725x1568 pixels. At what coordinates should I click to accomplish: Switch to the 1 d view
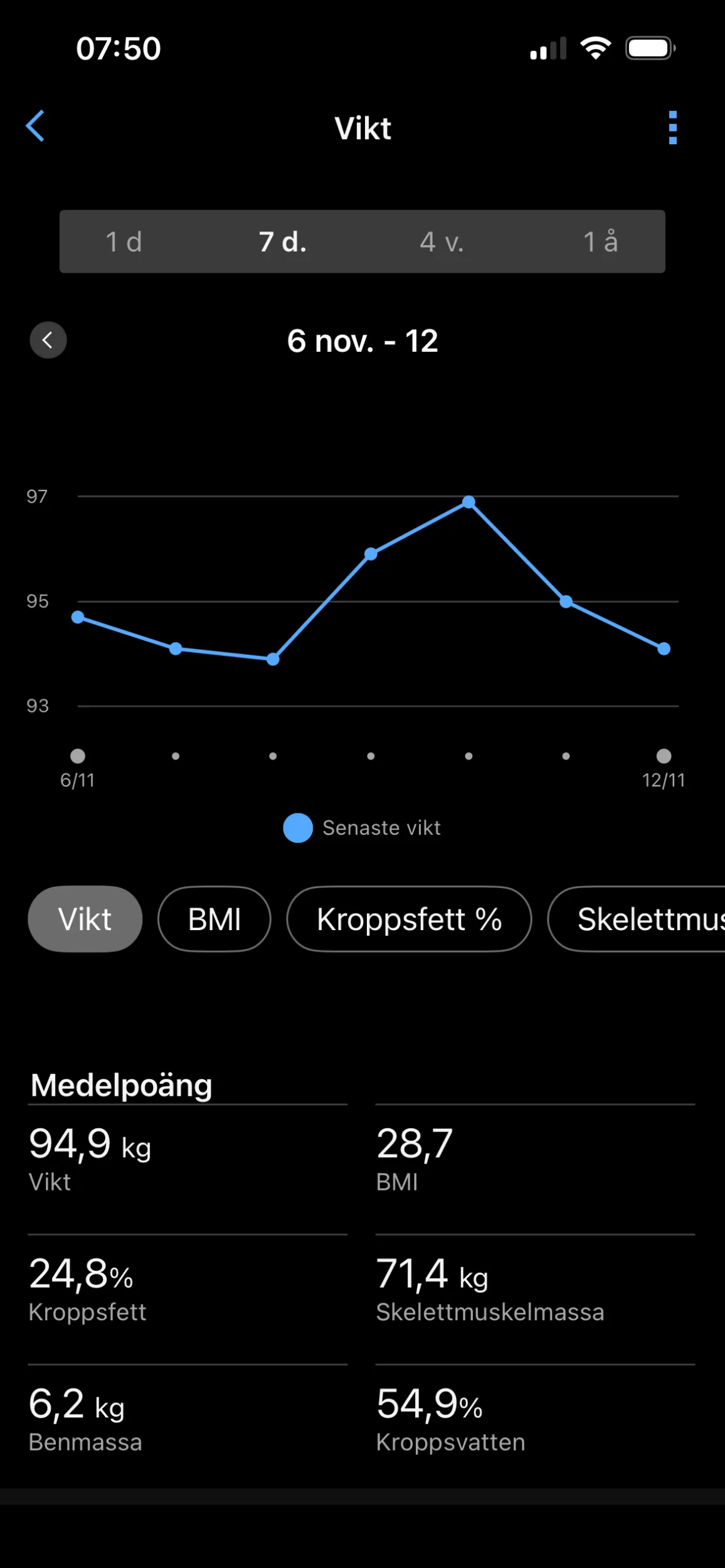point(124,241)
